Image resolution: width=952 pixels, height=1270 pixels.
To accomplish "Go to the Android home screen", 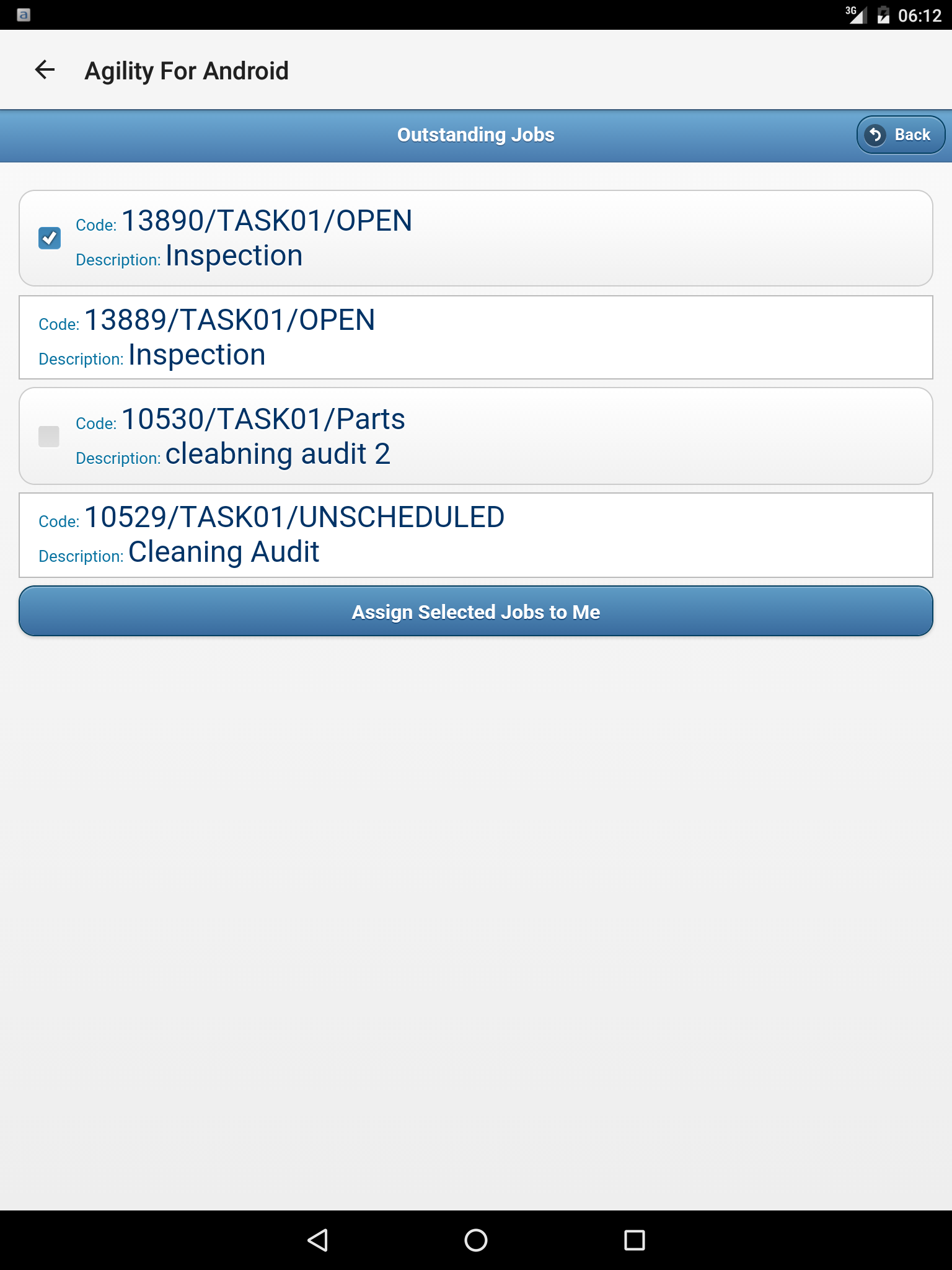I will click(x=475, y=1240).
